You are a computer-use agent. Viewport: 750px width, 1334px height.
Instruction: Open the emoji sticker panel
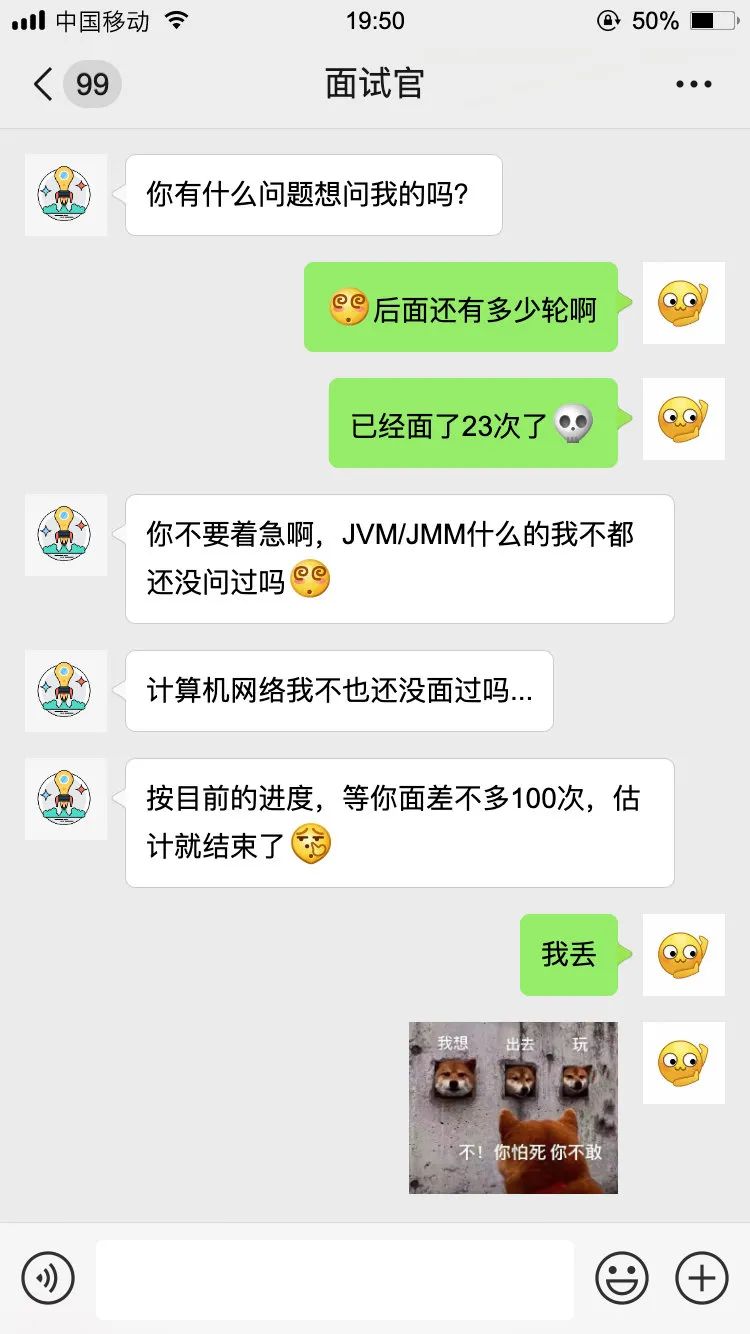(622, 1278)
